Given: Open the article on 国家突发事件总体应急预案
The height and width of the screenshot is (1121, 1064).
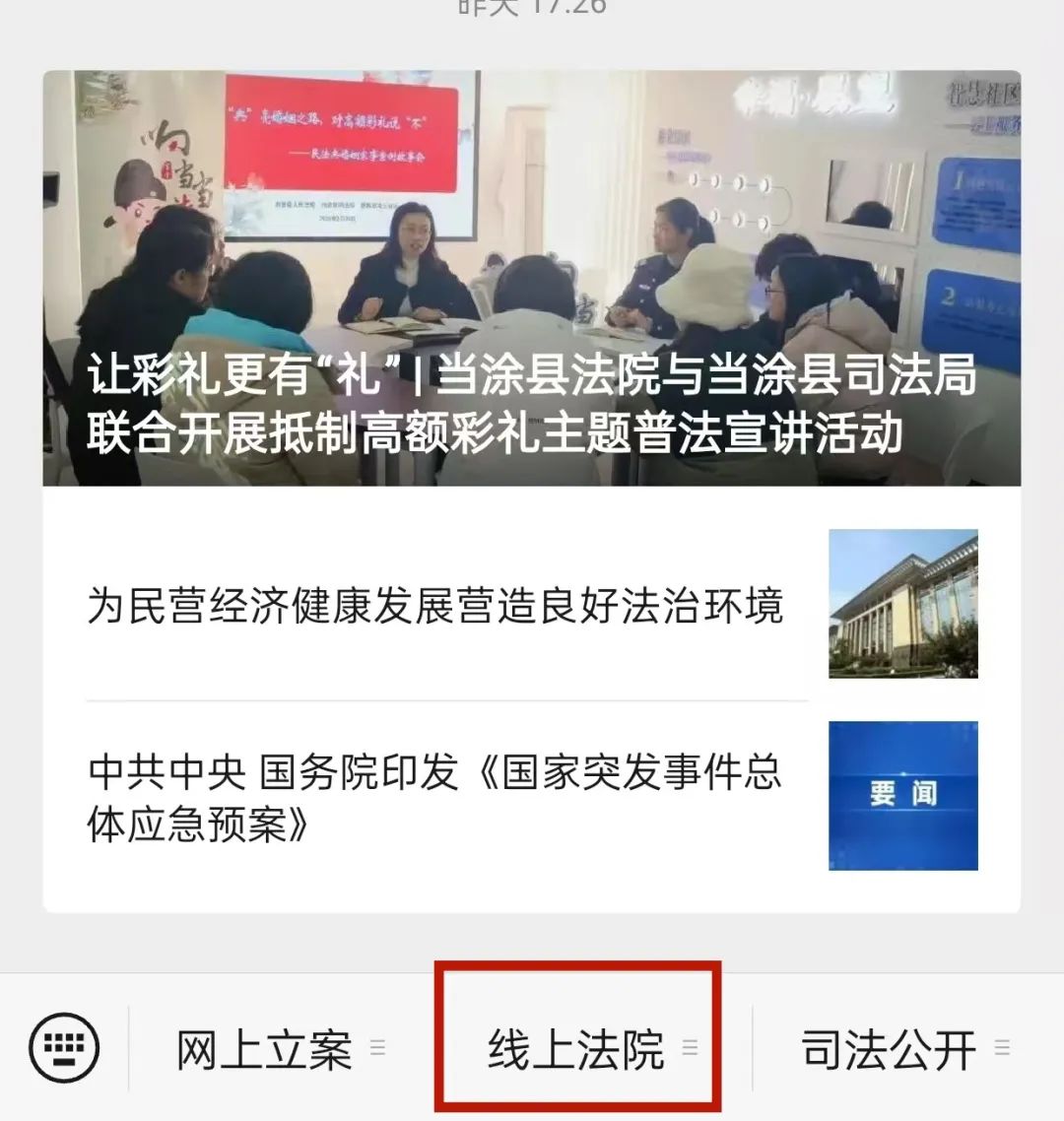Looking at the screenshot, I should [531, 797].
